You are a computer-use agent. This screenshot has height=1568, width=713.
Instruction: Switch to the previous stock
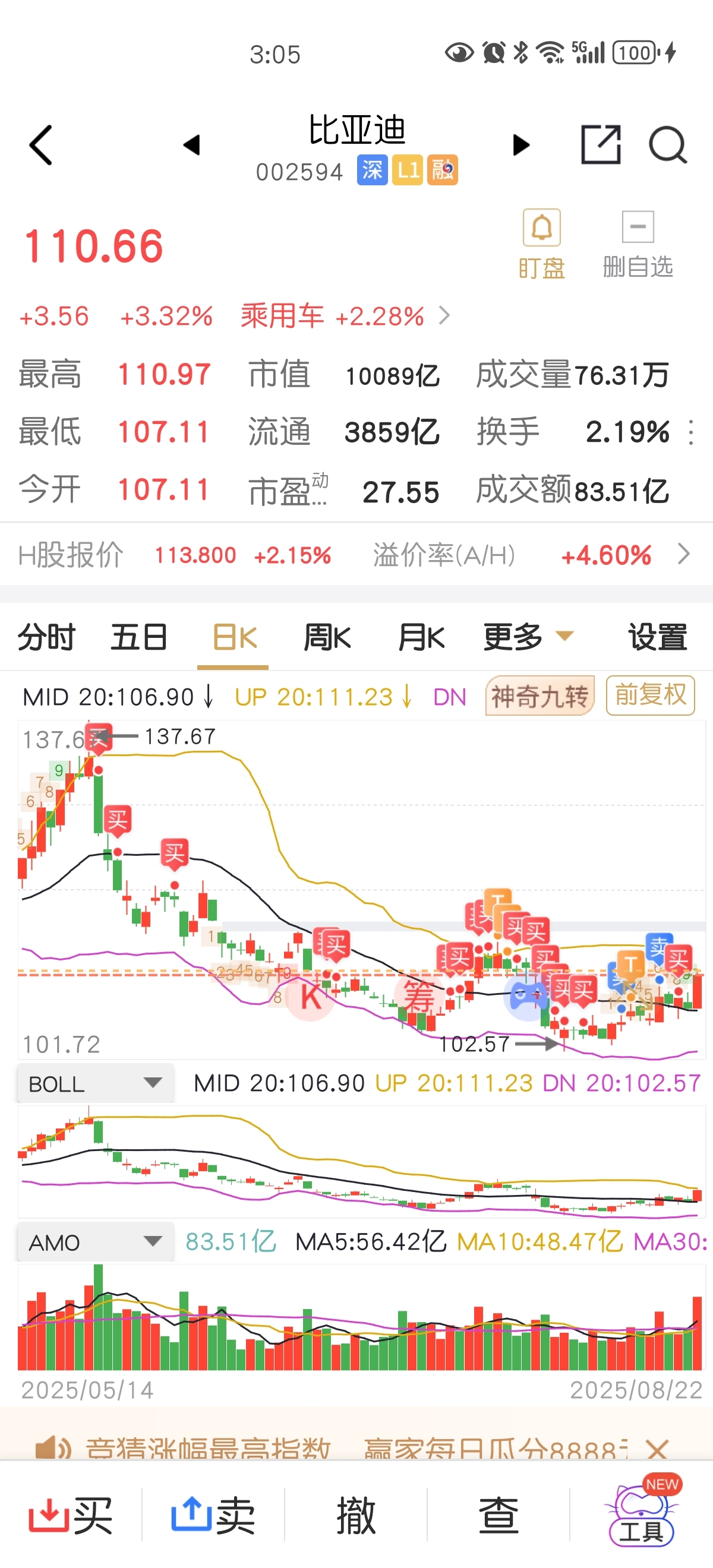(x=192, y=145)
